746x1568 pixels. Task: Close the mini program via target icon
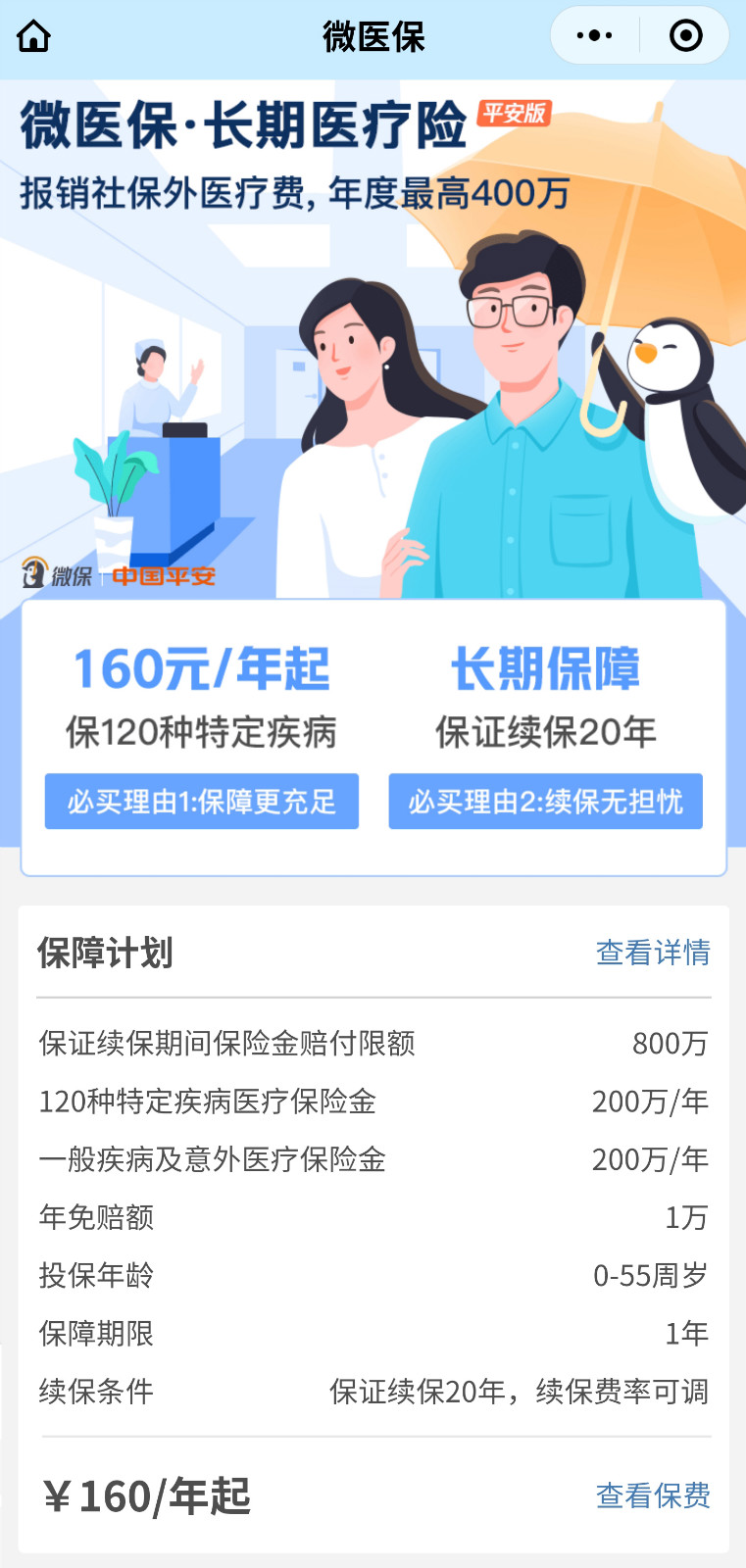[x=685, y=36]
